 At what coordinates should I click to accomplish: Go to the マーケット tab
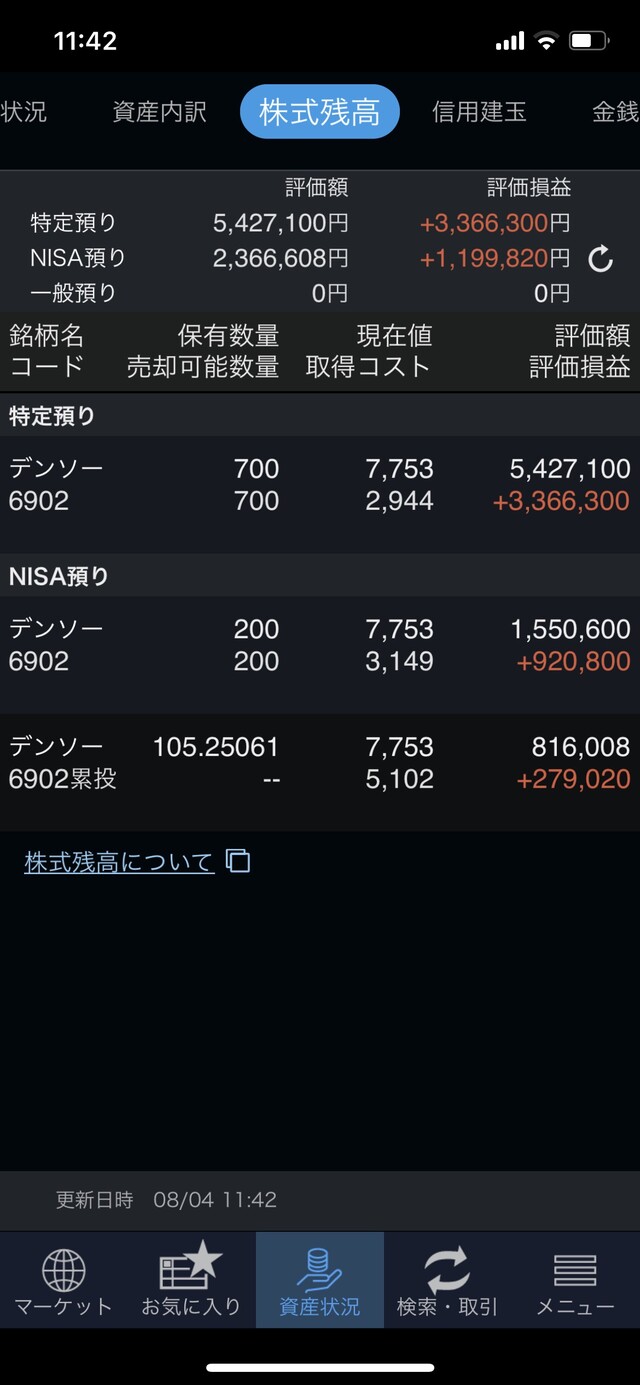(64, 1281)
